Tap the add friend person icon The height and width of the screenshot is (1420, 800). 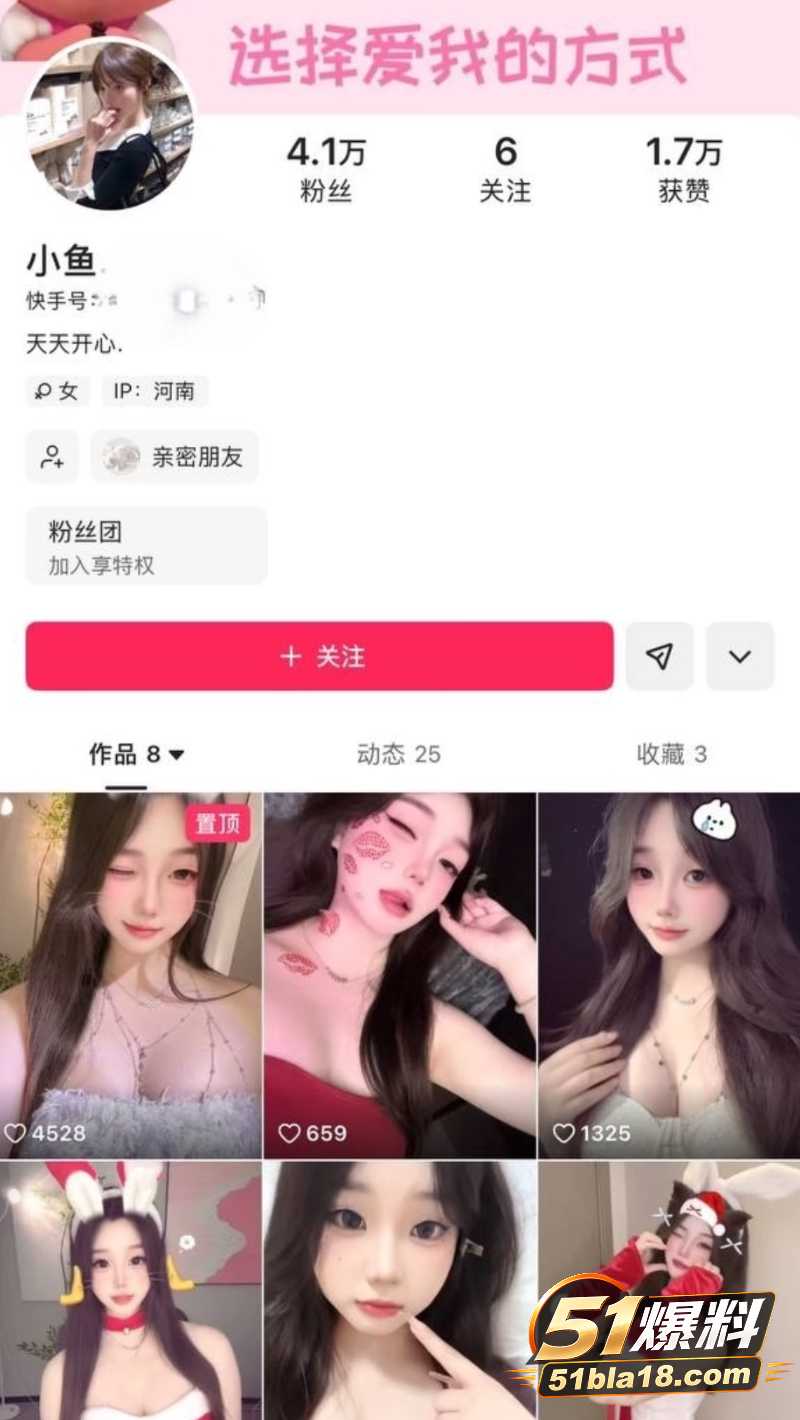[x=52, y=457]
